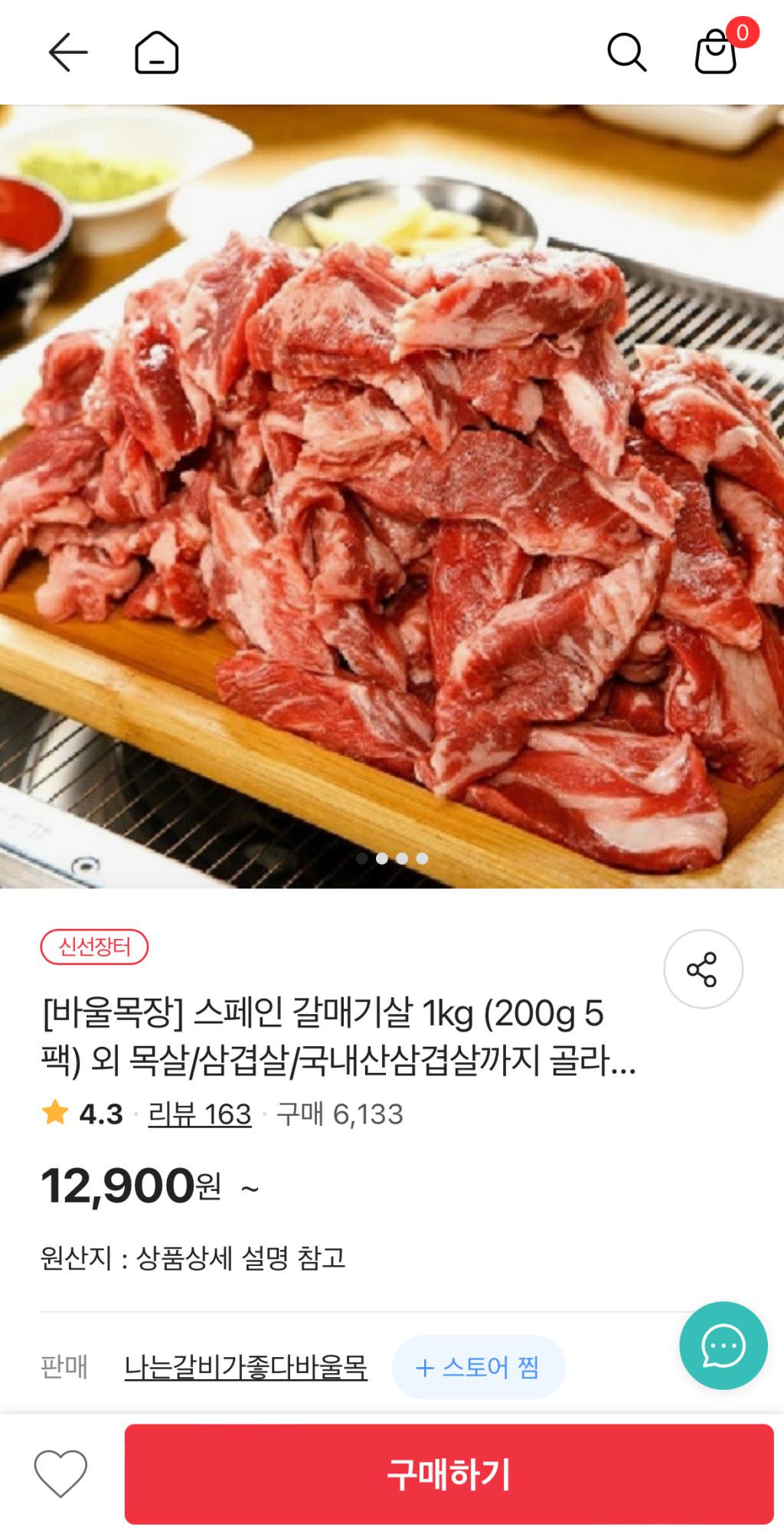Screen dimensions: 784x1534
Task: Tap the 구매하기 buy button
Action: pos(449,1473)
